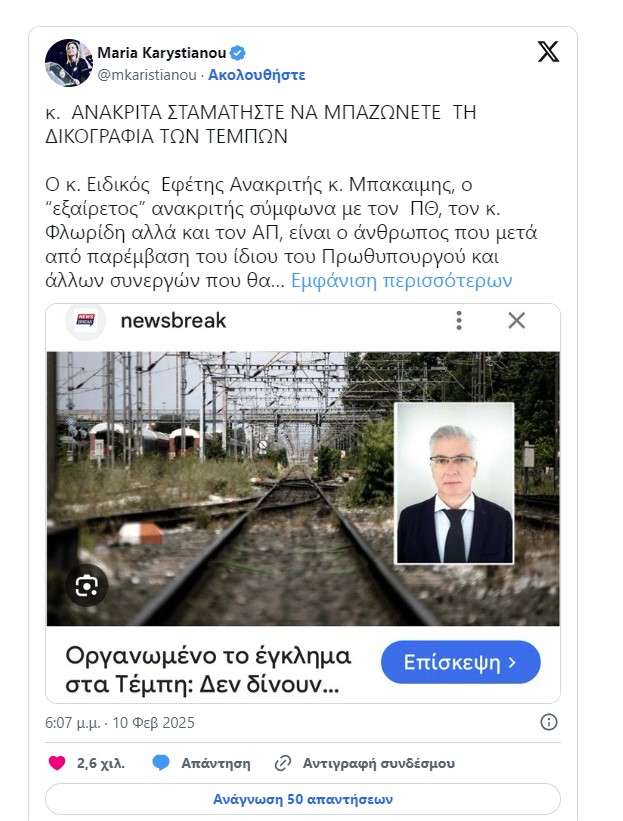
Task: Follow @mkaristianou via Ακολουθήστε link
Action: pyautogui.click(x=257, y=75)
